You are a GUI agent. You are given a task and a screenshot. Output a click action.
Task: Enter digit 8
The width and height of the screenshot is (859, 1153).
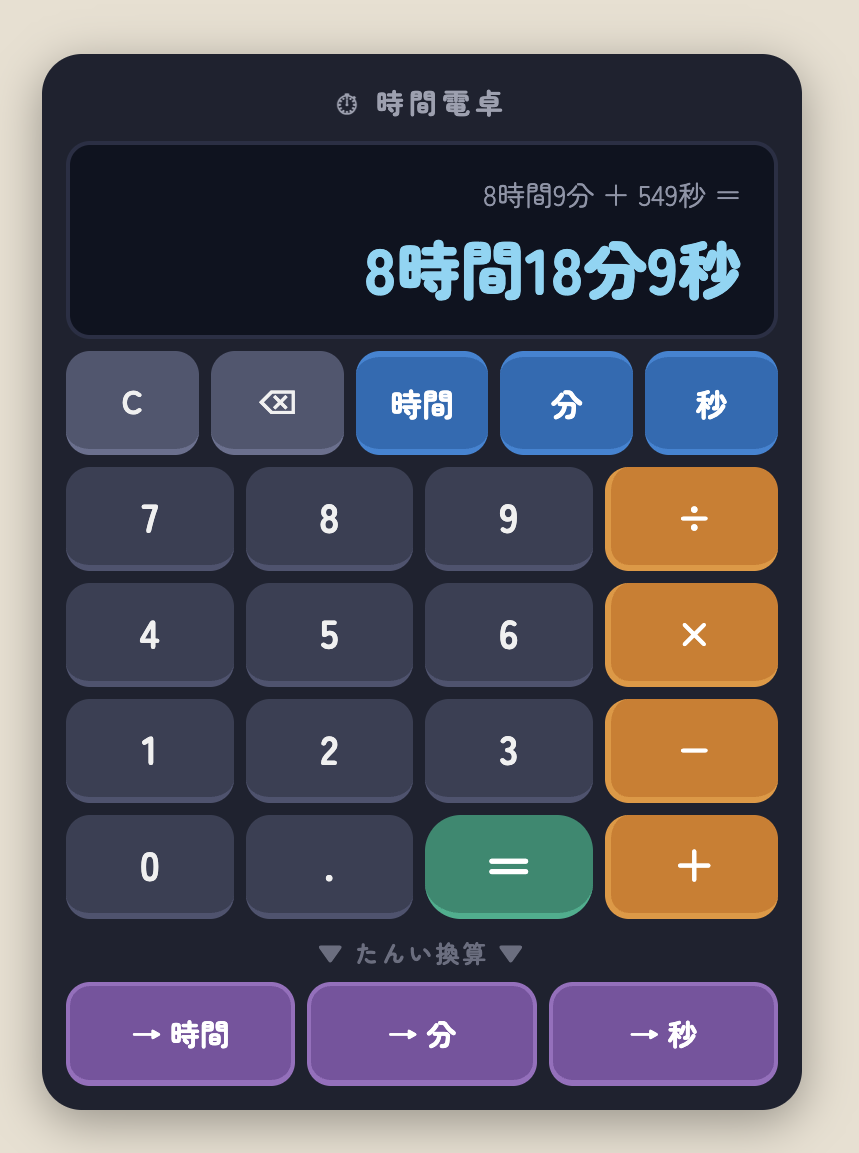(329, 518)
